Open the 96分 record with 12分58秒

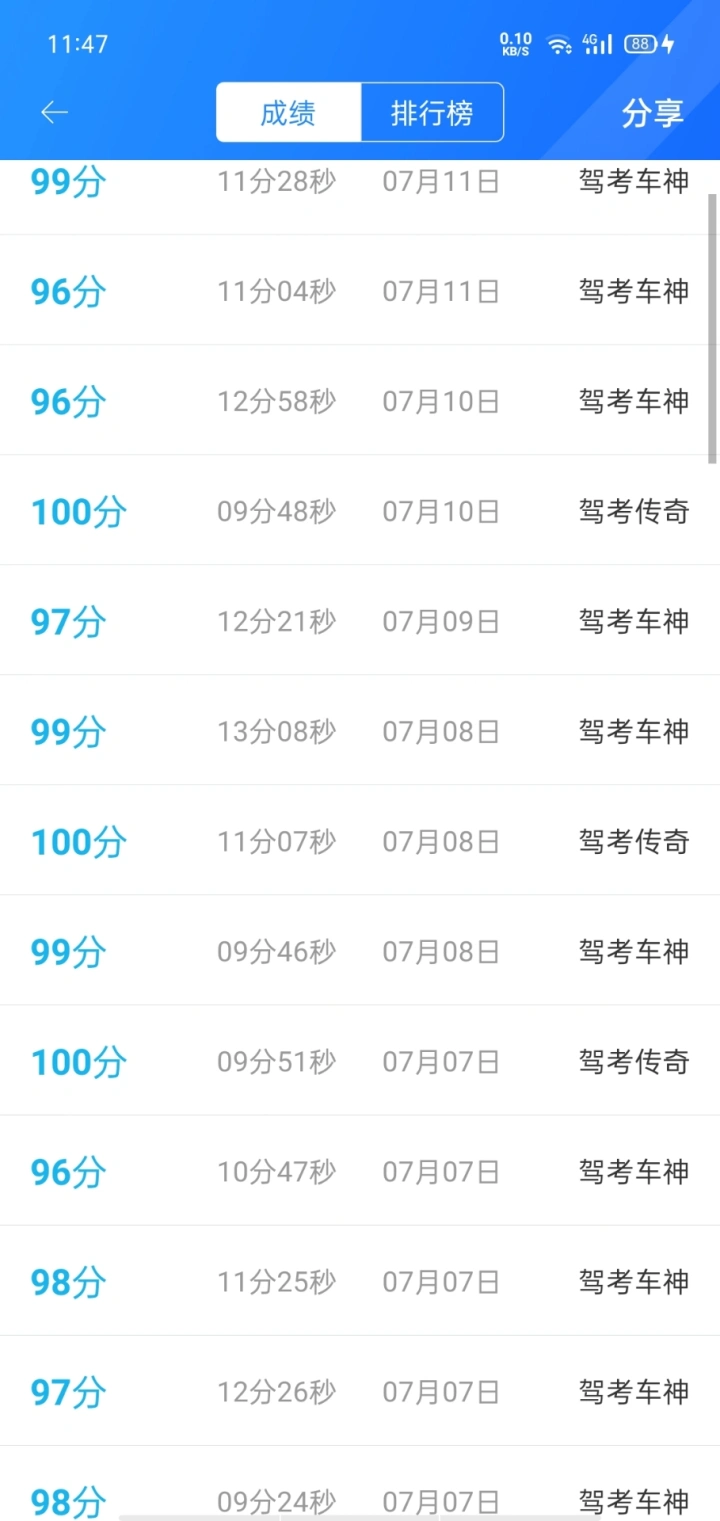[x=360, y=401]
